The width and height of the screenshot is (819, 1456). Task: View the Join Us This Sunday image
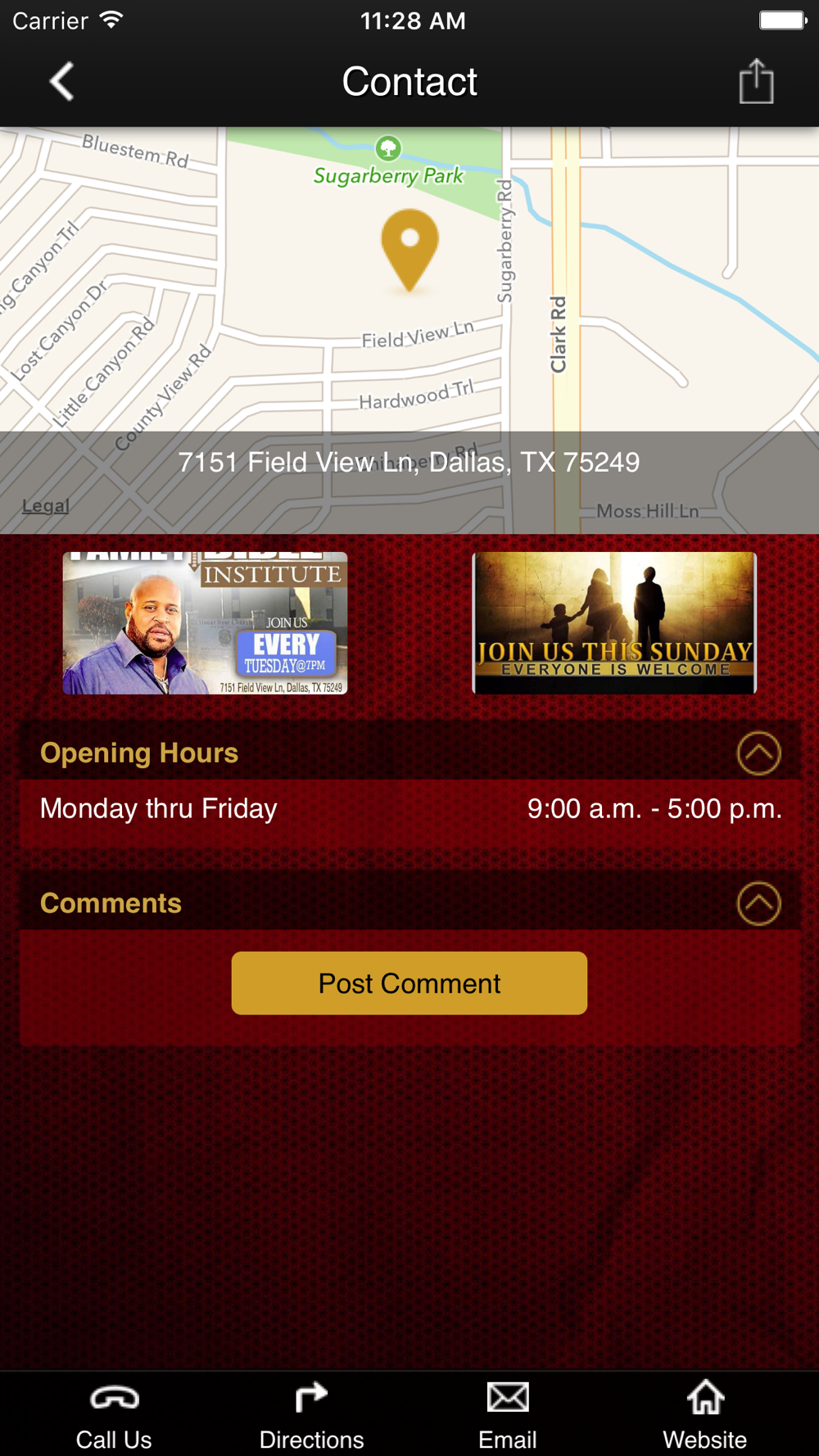pyautogui.click(x=614, y=623)
